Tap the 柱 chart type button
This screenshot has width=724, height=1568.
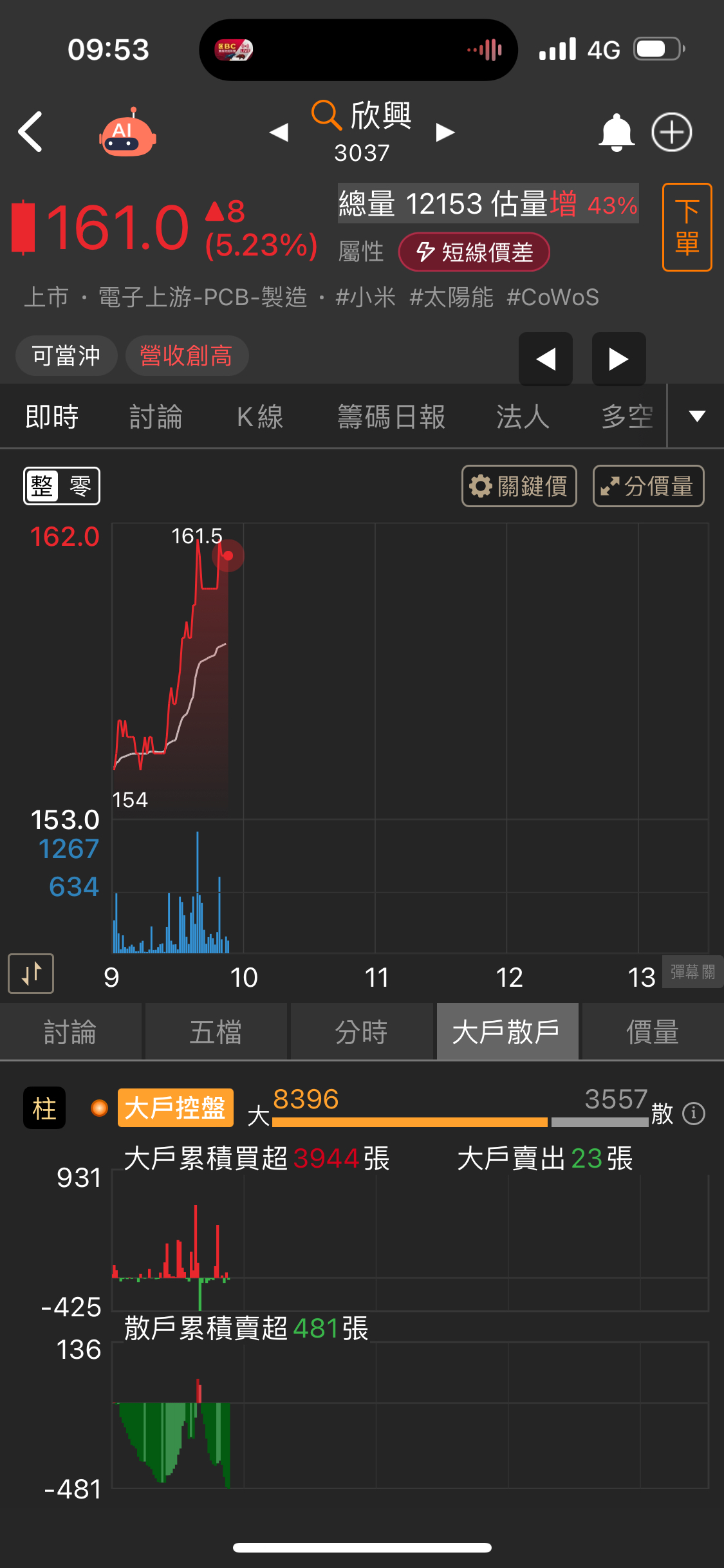tap(44, 1108)
